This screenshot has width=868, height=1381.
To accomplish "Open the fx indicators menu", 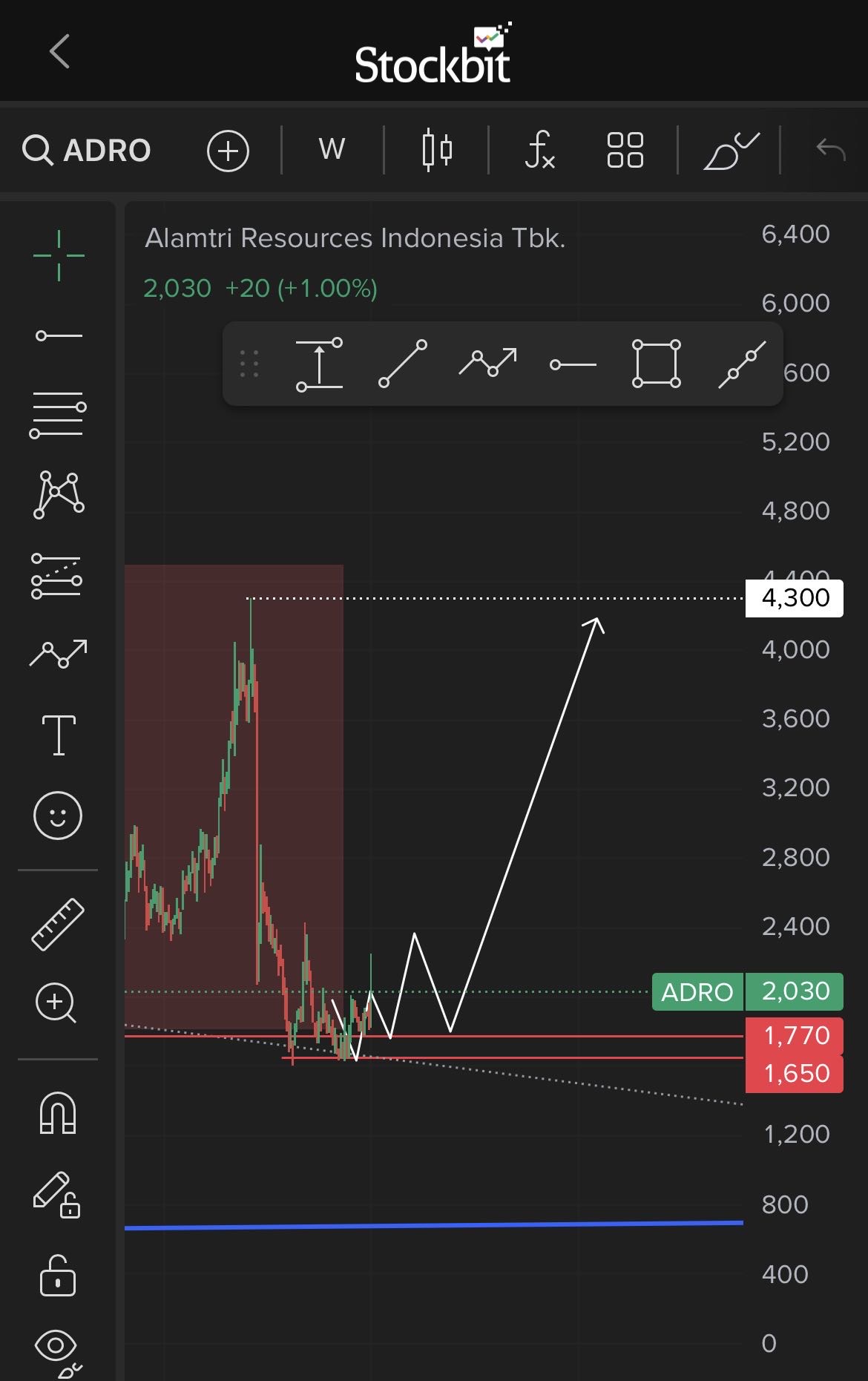I will pos(539,150).
